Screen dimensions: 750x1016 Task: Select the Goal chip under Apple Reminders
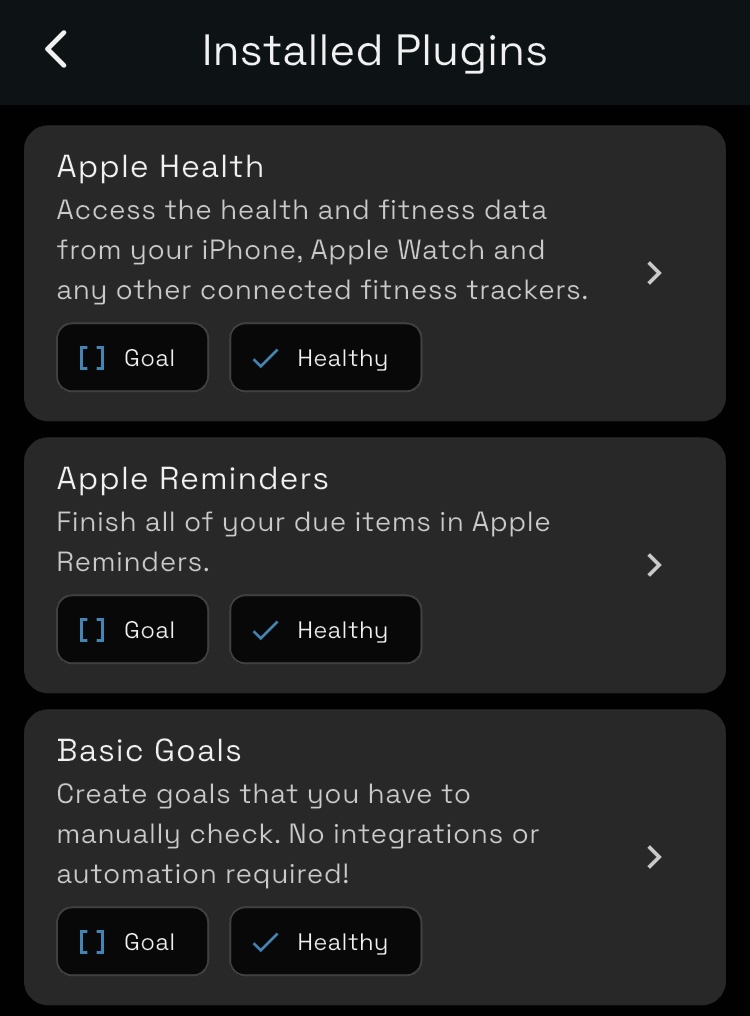132,630
